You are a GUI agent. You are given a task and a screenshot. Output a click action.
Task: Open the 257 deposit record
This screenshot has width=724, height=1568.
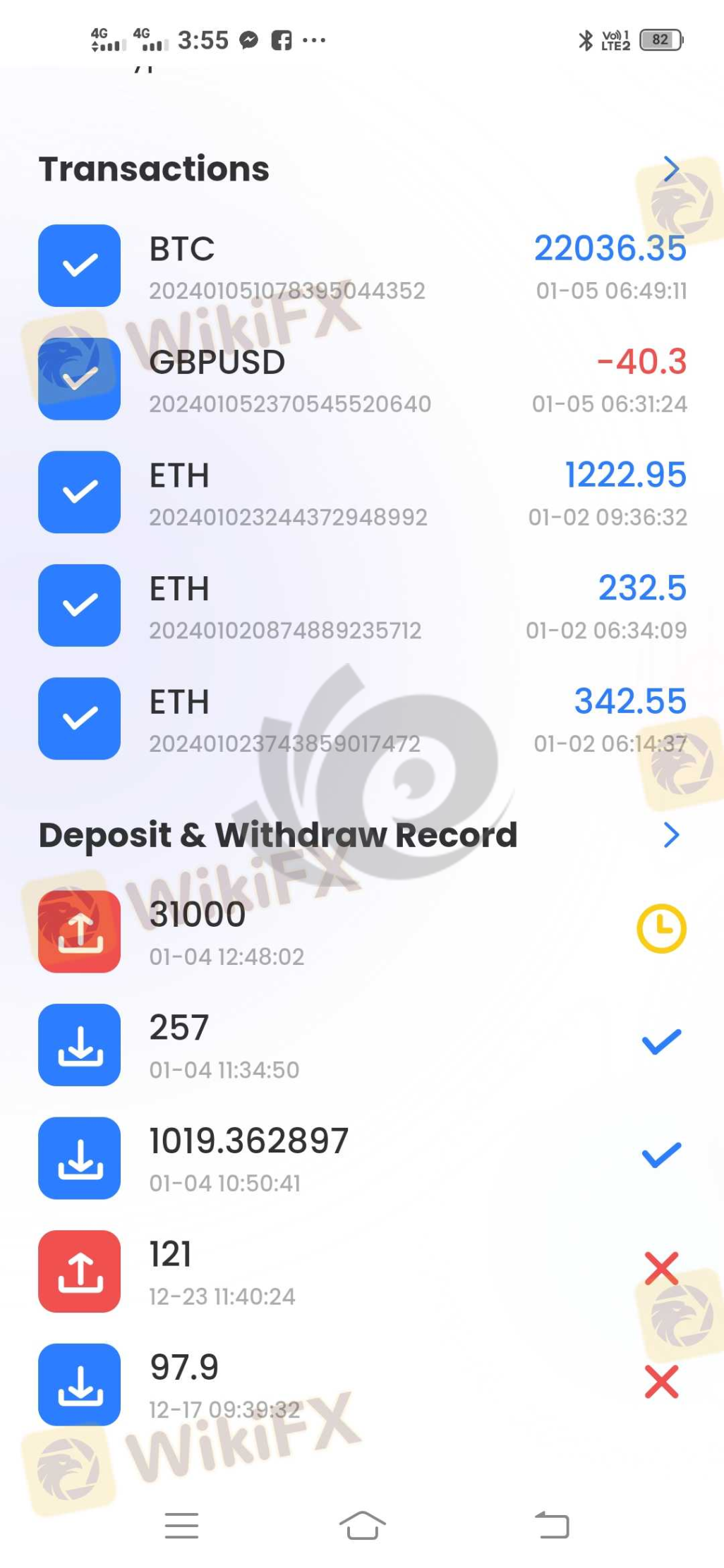pos(361,1046)
